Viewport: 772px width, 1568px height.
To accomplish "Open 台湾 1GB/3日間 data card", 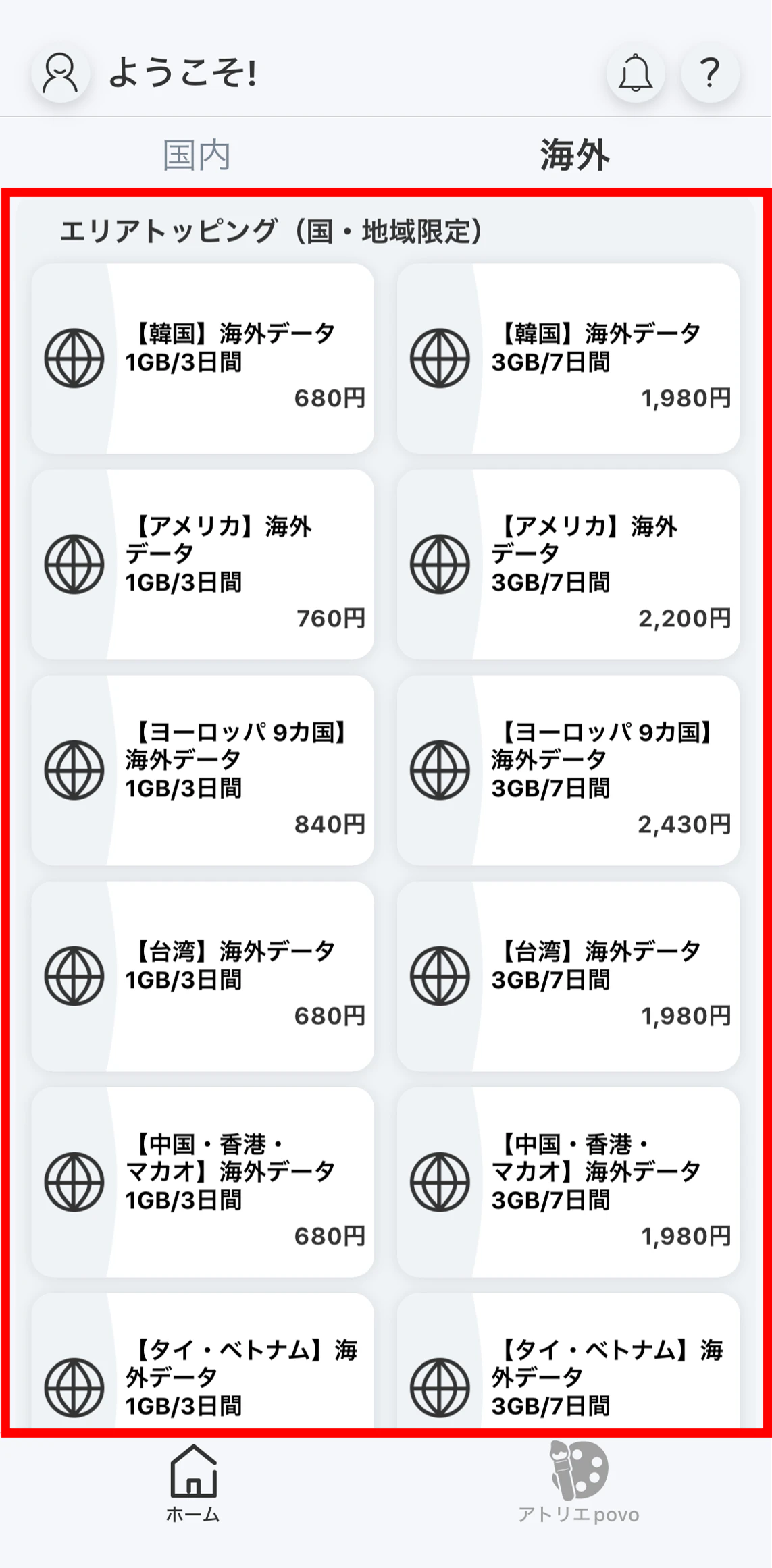I will click(x=203, y=976).
